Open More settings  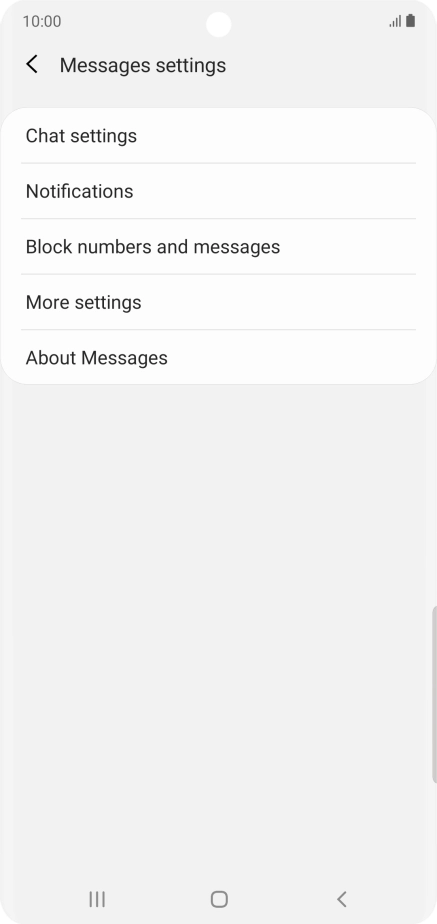218,302
